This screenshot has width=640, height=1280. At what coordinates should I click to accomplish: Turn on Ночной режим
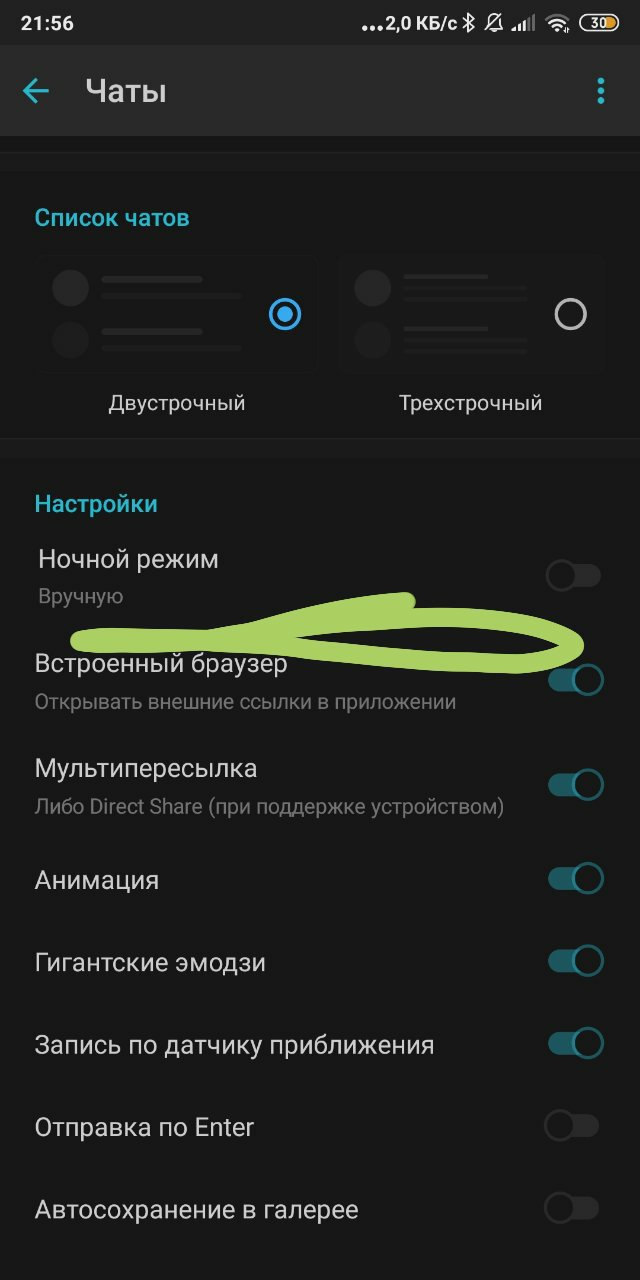pos(573,576)
